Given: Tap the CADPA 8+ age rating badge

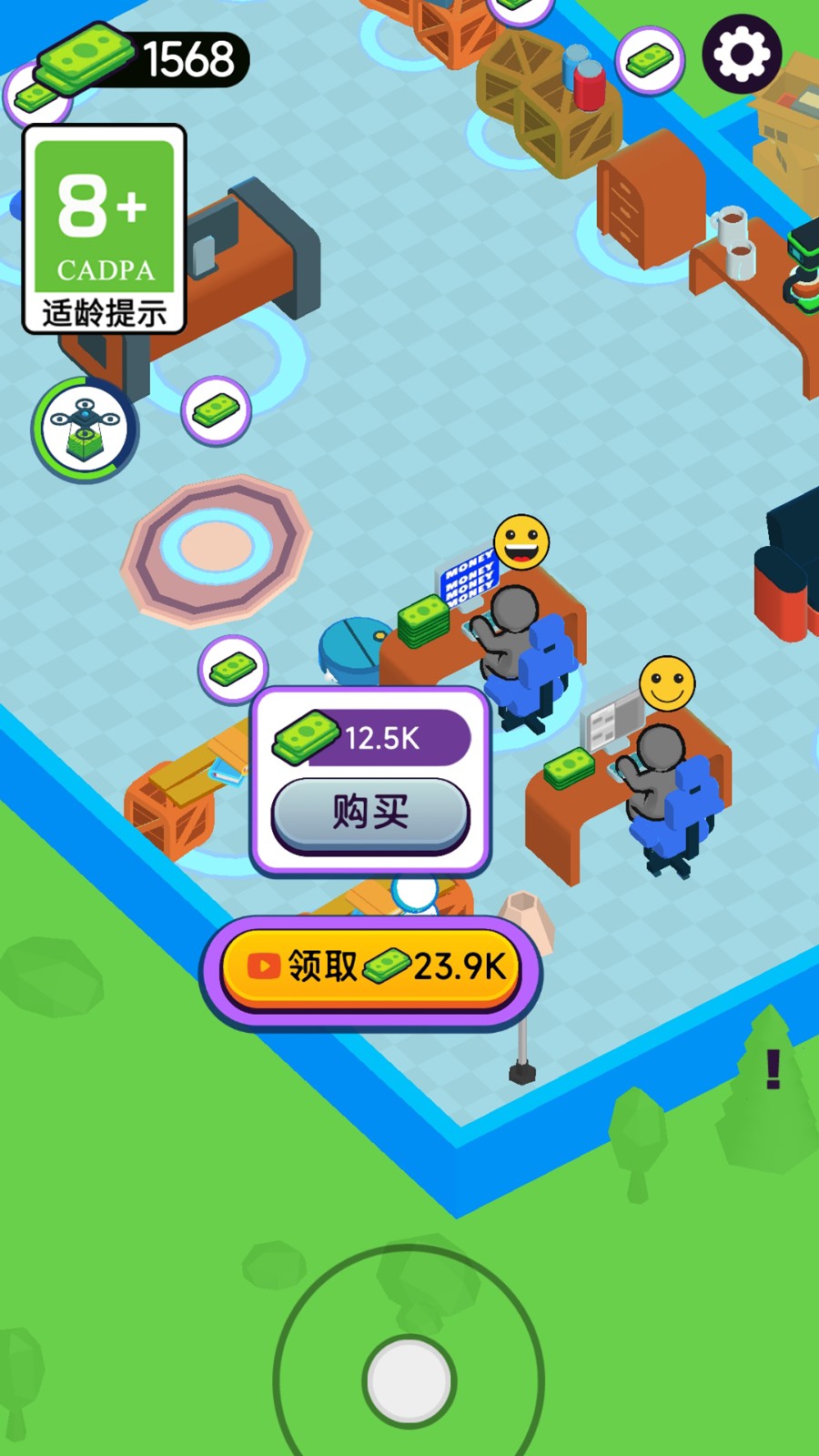Looking at the screenshot, I should coord(103,225).
